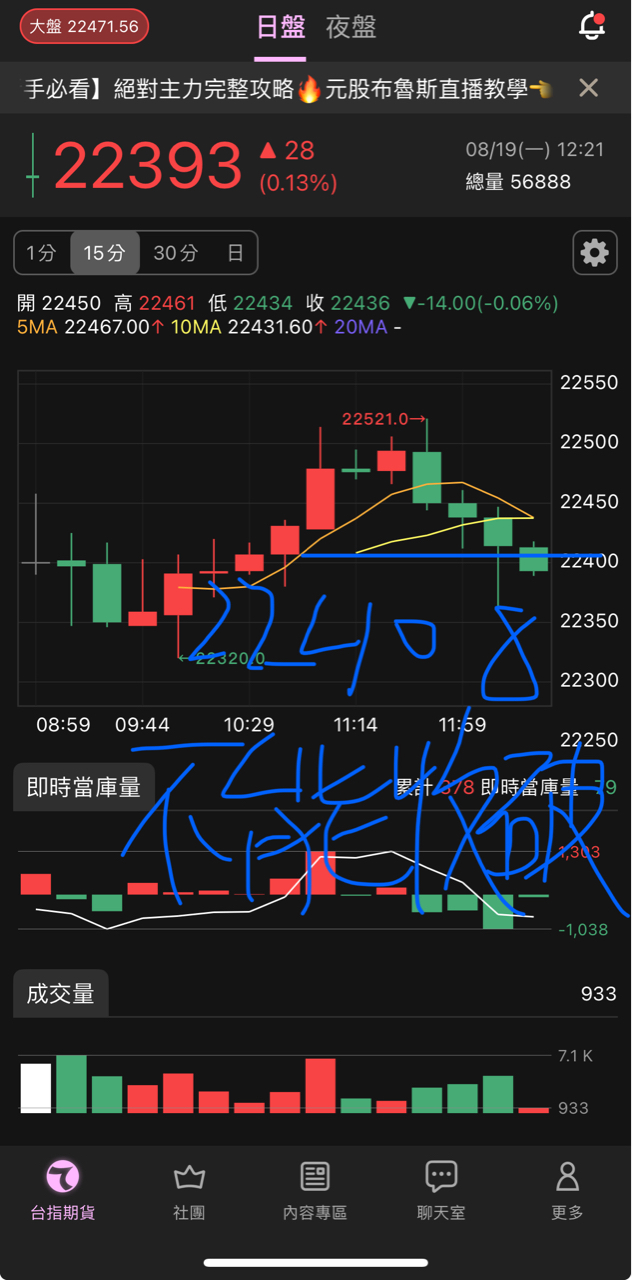Switch to the 夜盤 tab
632x1280 pixels.
(351, 27)
